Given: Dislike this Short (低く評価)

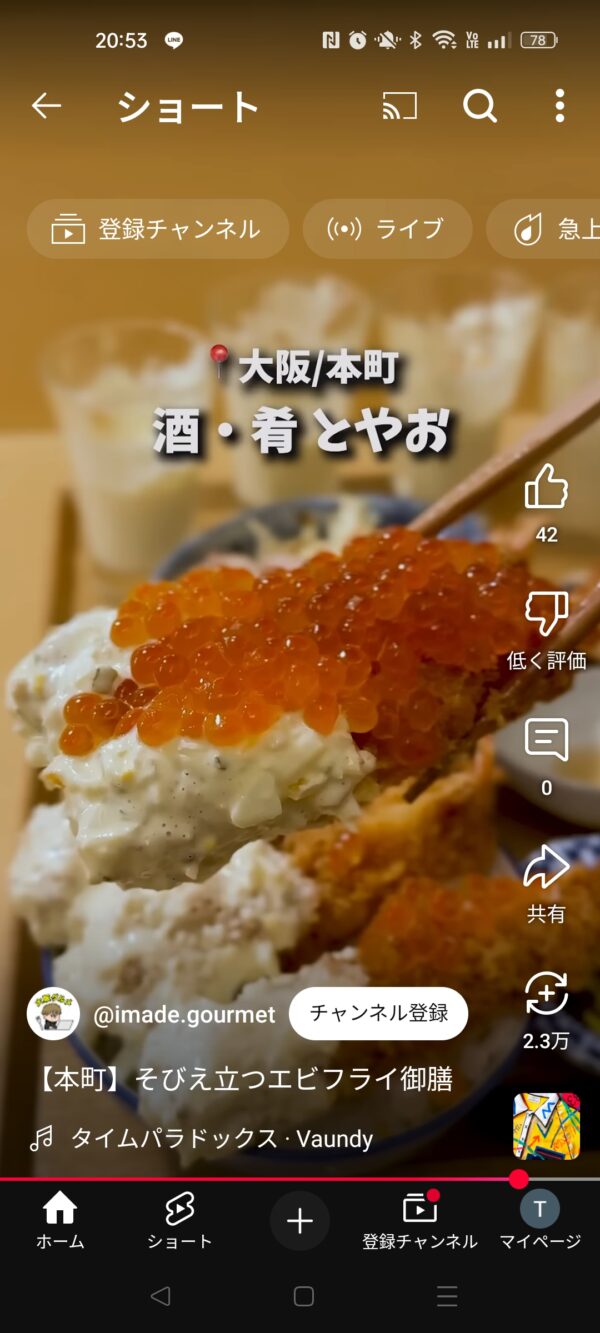Looking at the screenshot, I should tap(546, 614).
